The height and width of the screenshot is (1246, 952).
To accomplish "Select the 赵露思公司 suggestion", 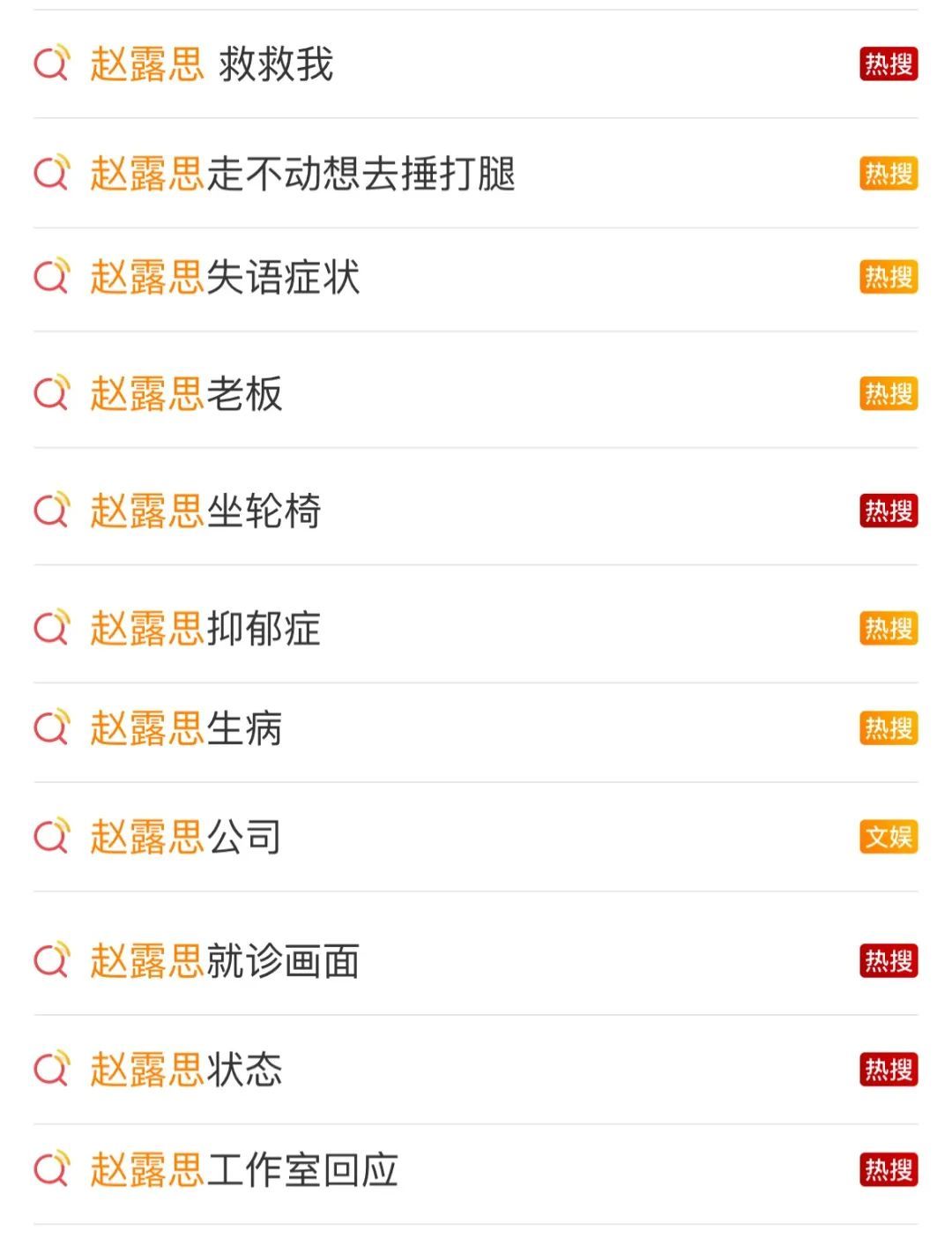I will coord(186,837).
